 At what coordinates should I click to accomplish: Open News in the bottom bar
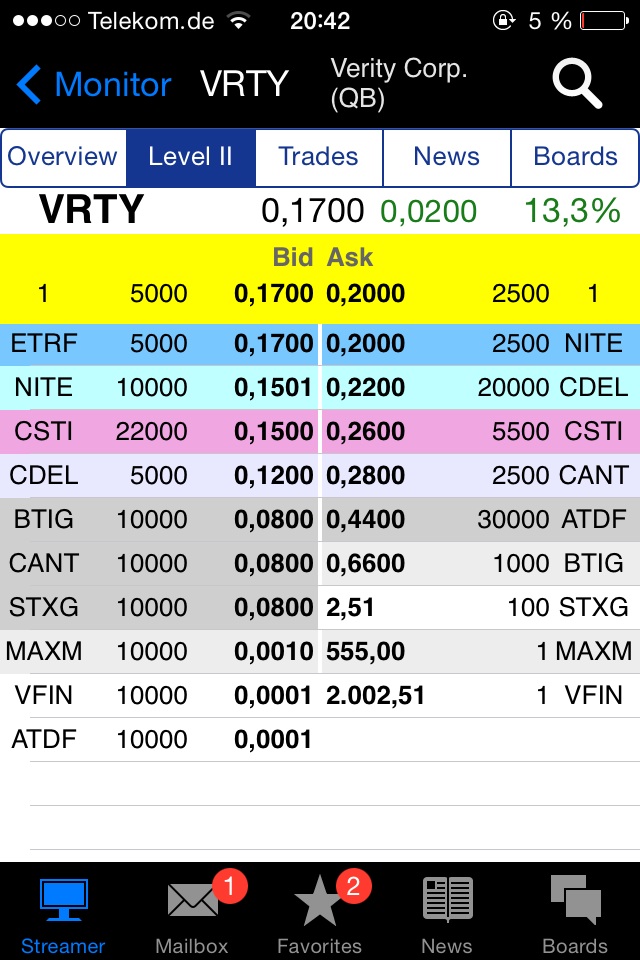click(446, 913)
